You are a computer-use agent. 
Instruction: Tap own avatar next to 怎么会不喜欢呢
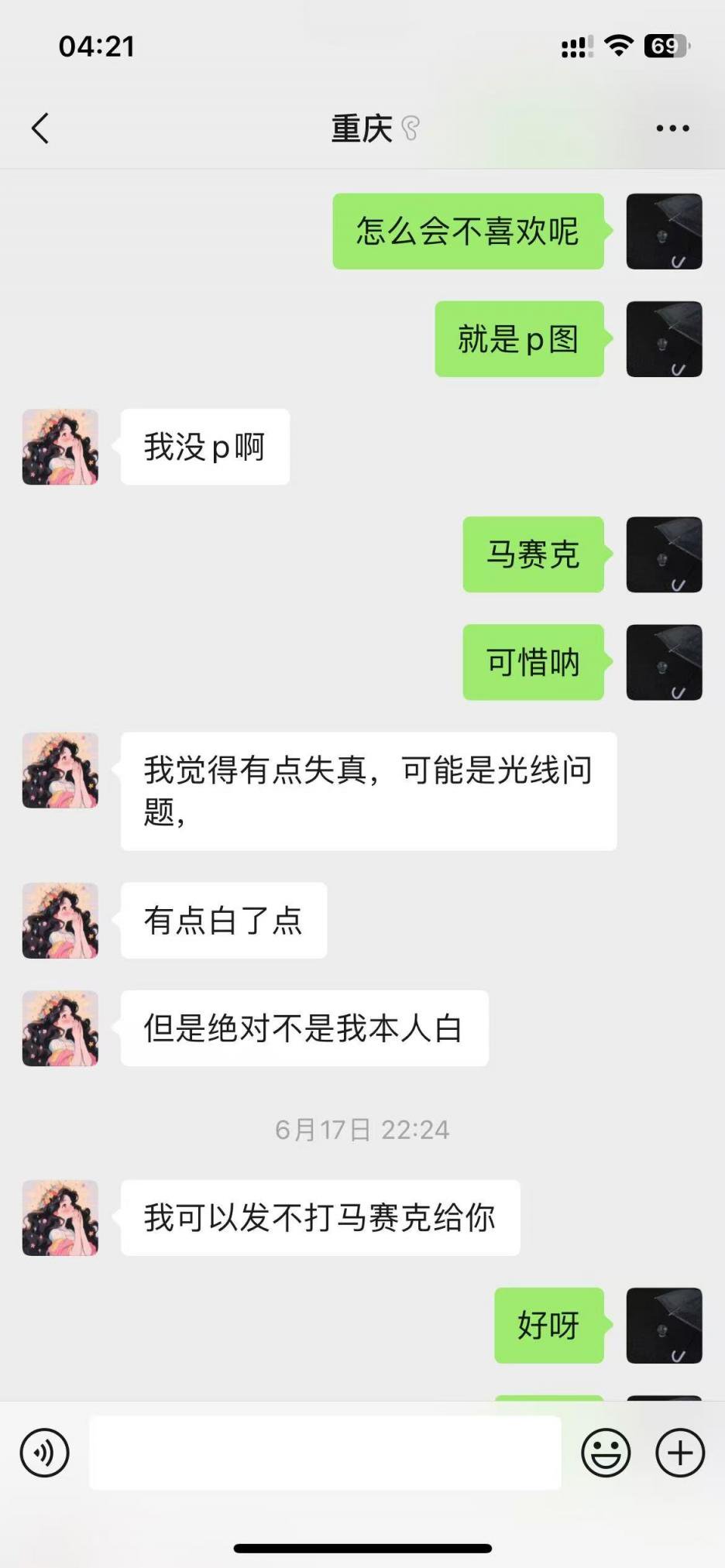664,232
